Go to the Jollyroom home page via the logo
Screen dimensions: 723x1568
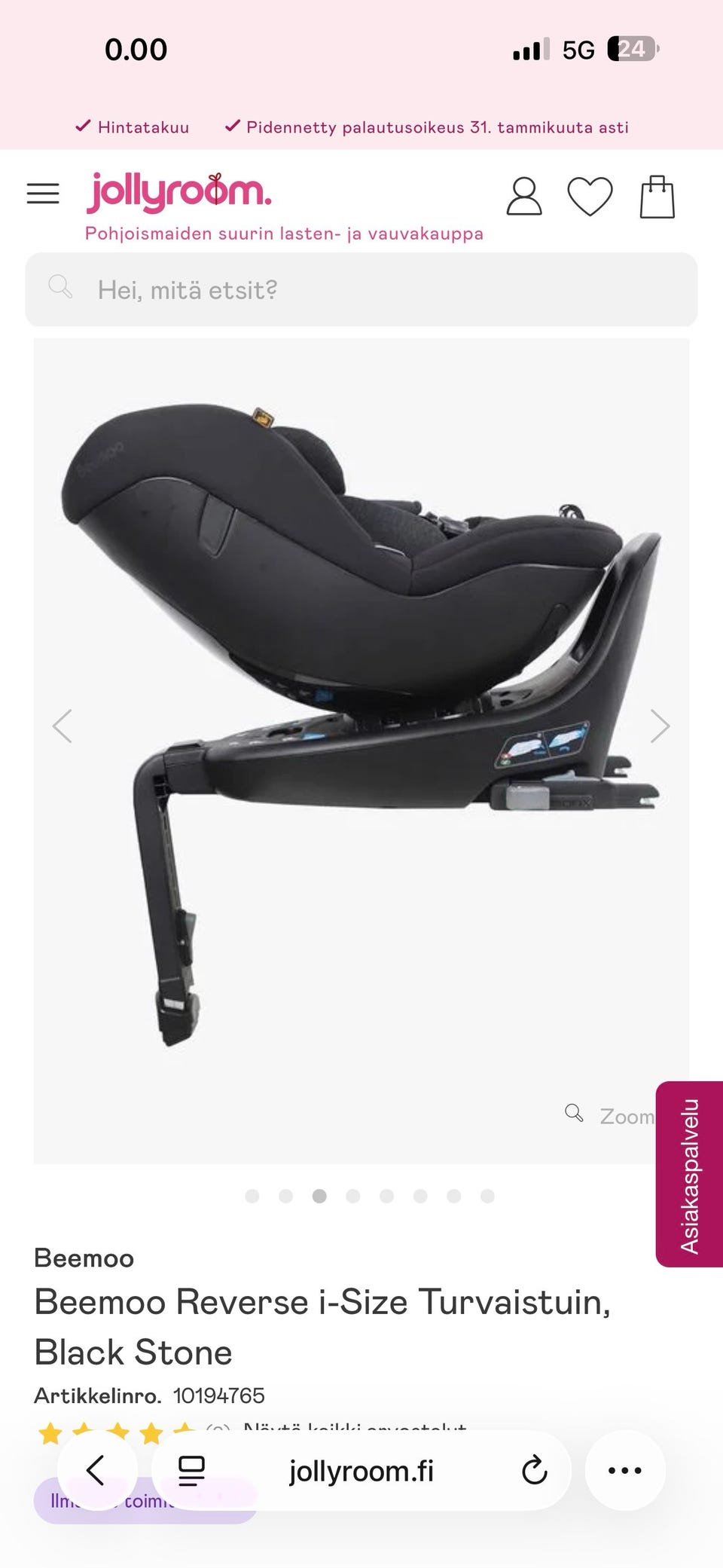178,192
